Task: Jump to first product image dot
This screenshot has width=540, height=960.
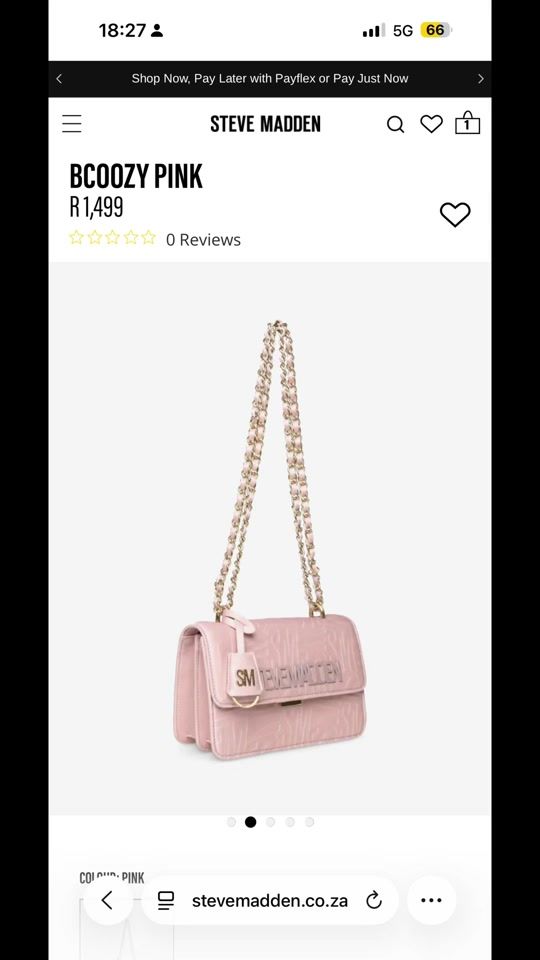Action: pyautogui.click(x=231, y=822)
